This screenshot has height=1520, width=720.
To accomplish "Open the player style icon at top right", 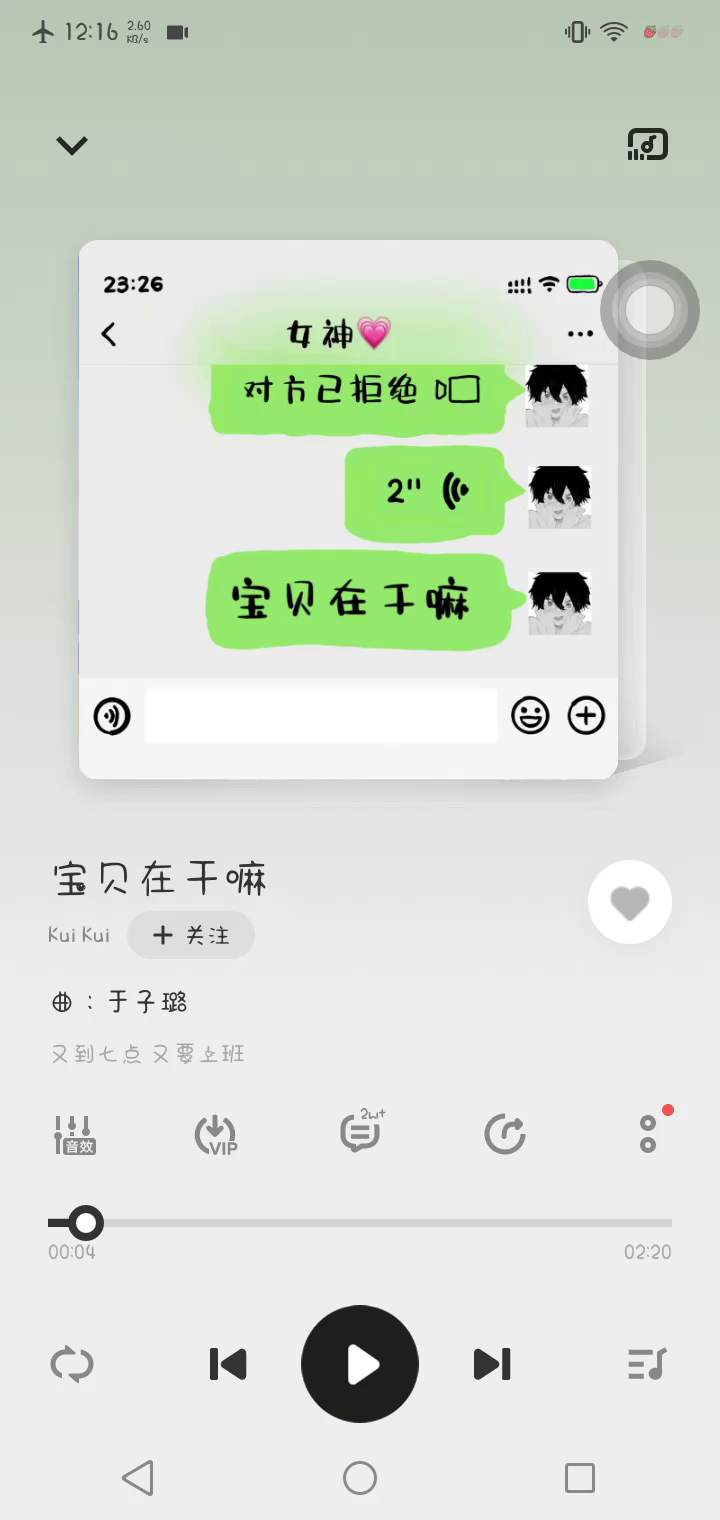I will [647, 145].
